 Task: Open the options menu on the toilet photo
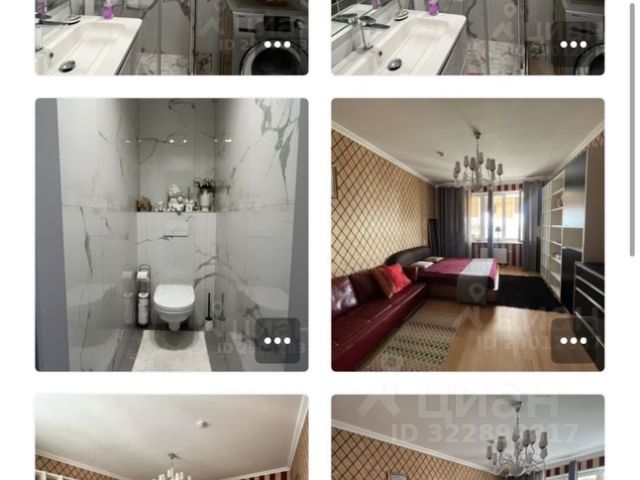277,341
